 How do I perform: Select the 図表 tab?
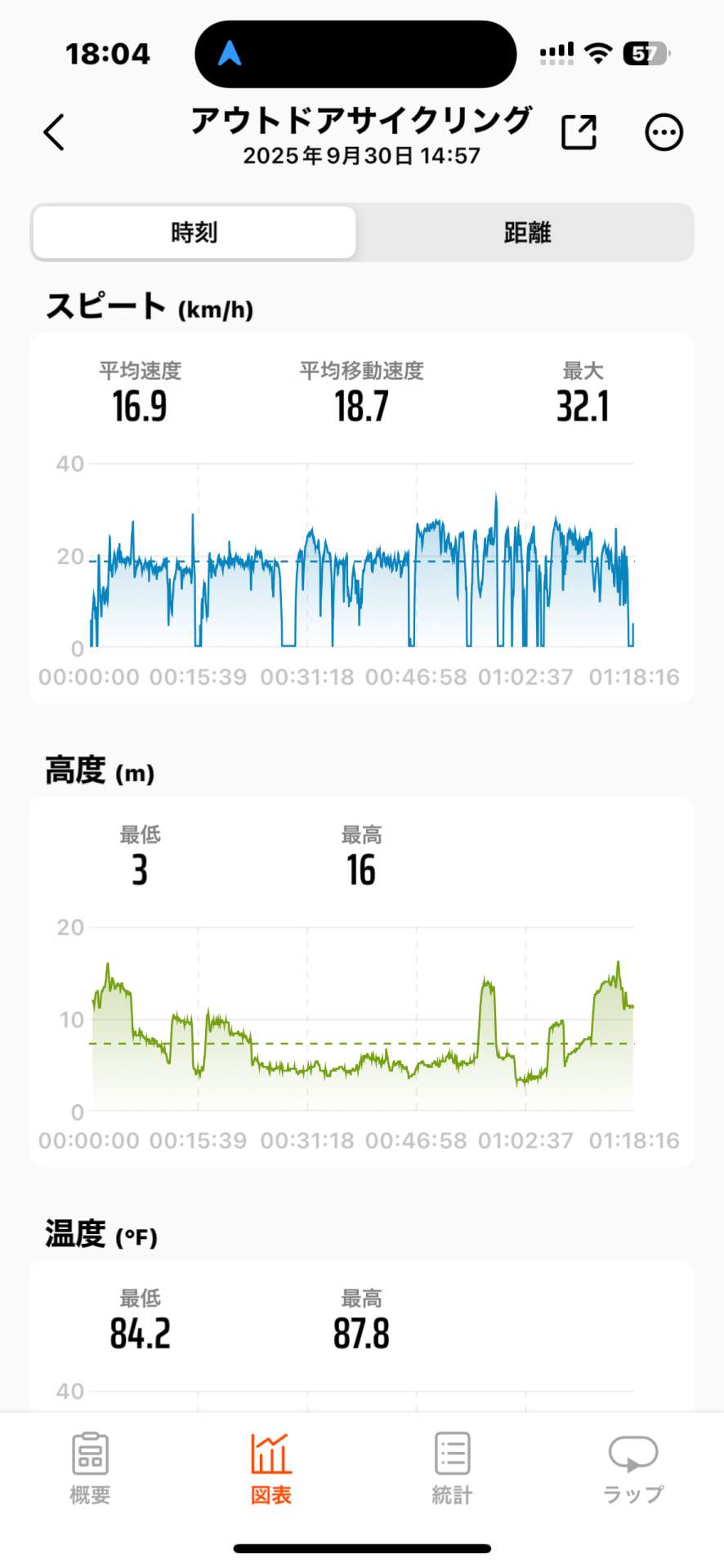270,1468
